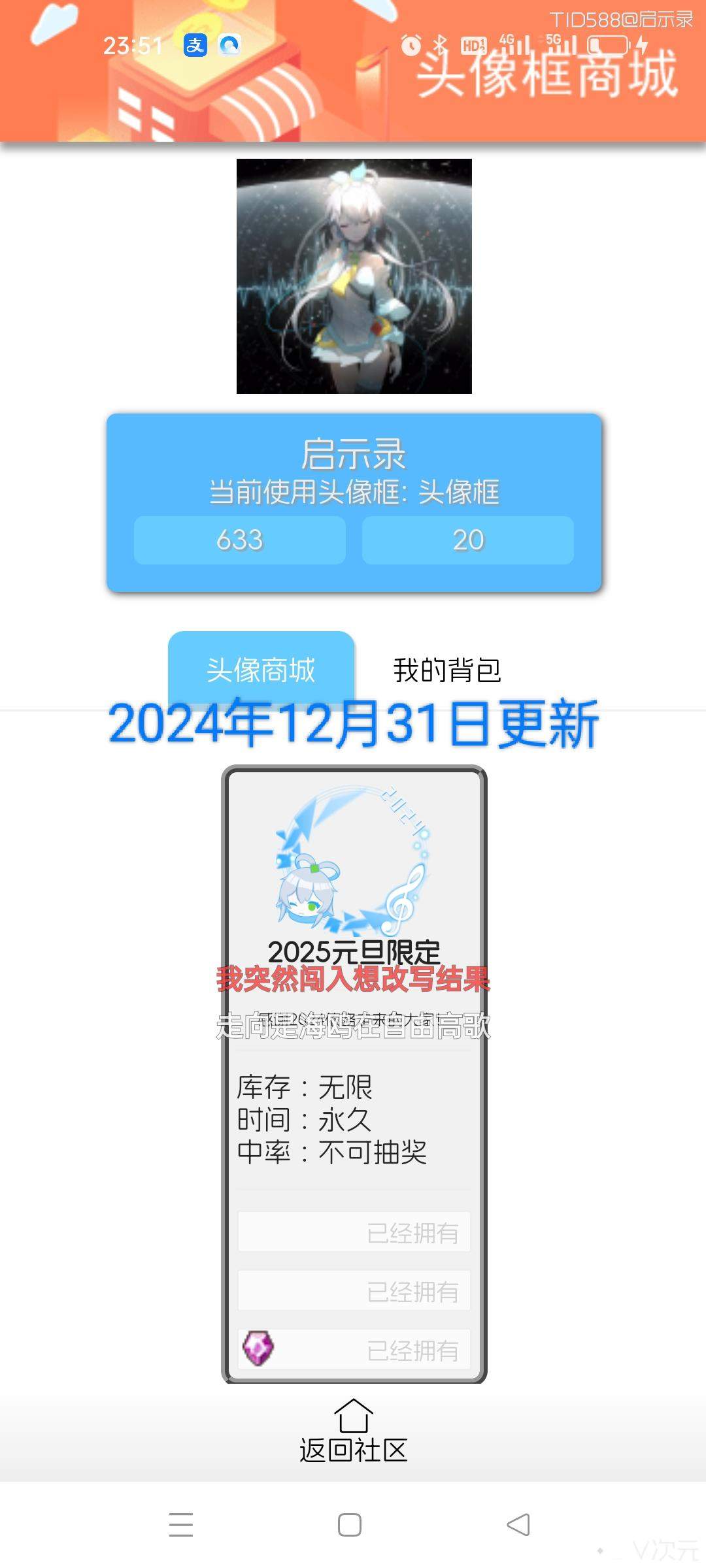Switch to the 头像商城 tab
The image size is (706, 1568).
tap(261, 670)
